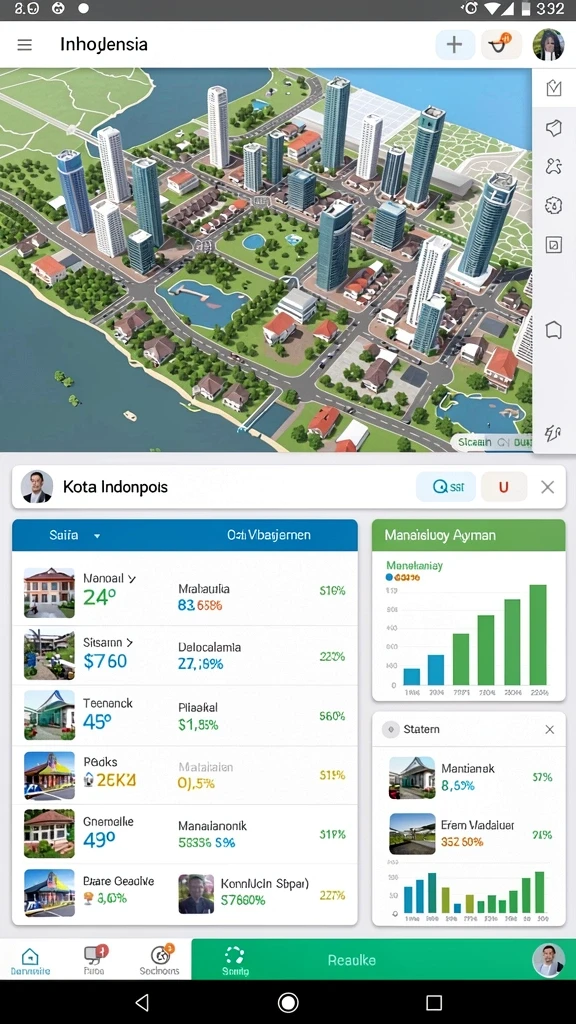Open the chat tab with red badge
Screen dimensions: 576x1024
point(94,961)
